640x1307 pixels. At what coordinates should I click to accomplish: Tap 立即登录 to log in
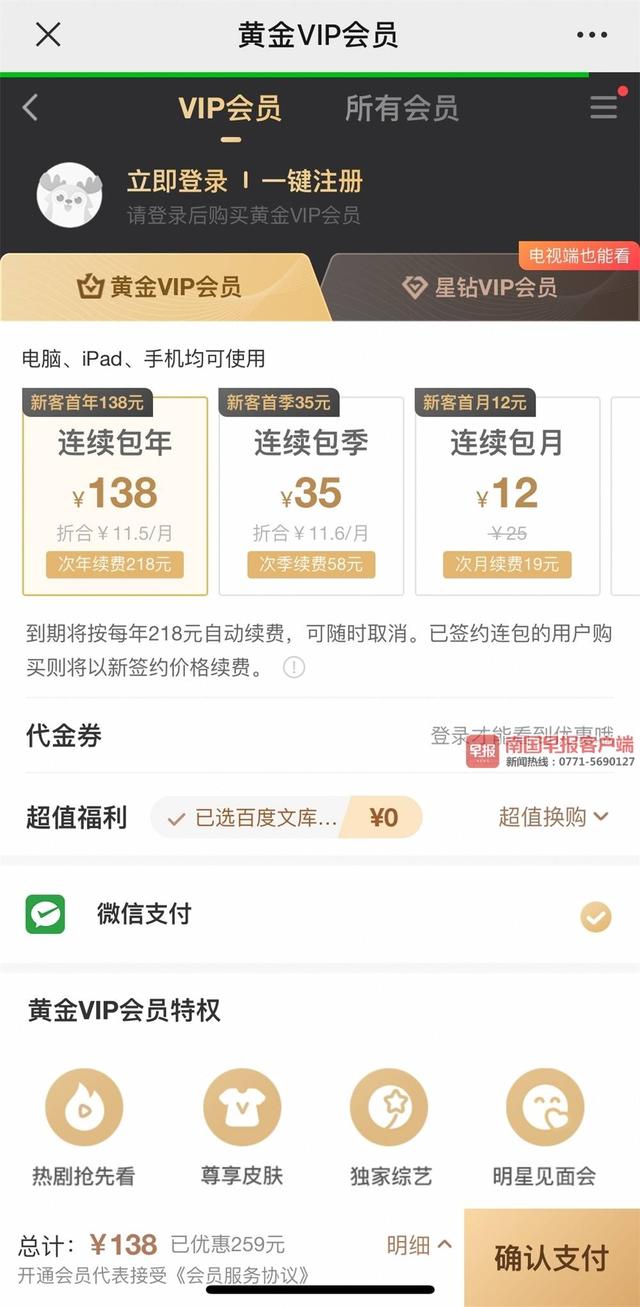coord(178,181)
